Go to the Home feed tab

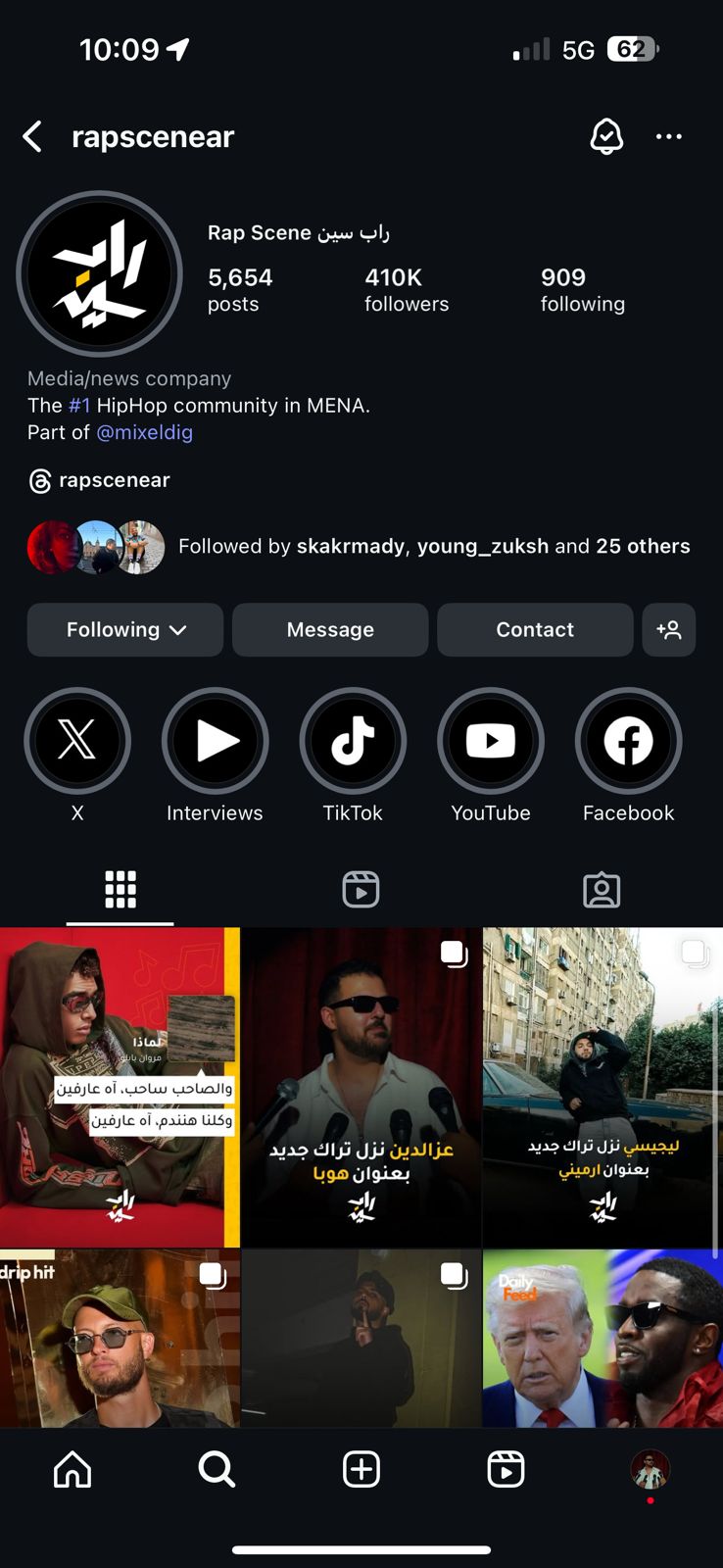72,1469
